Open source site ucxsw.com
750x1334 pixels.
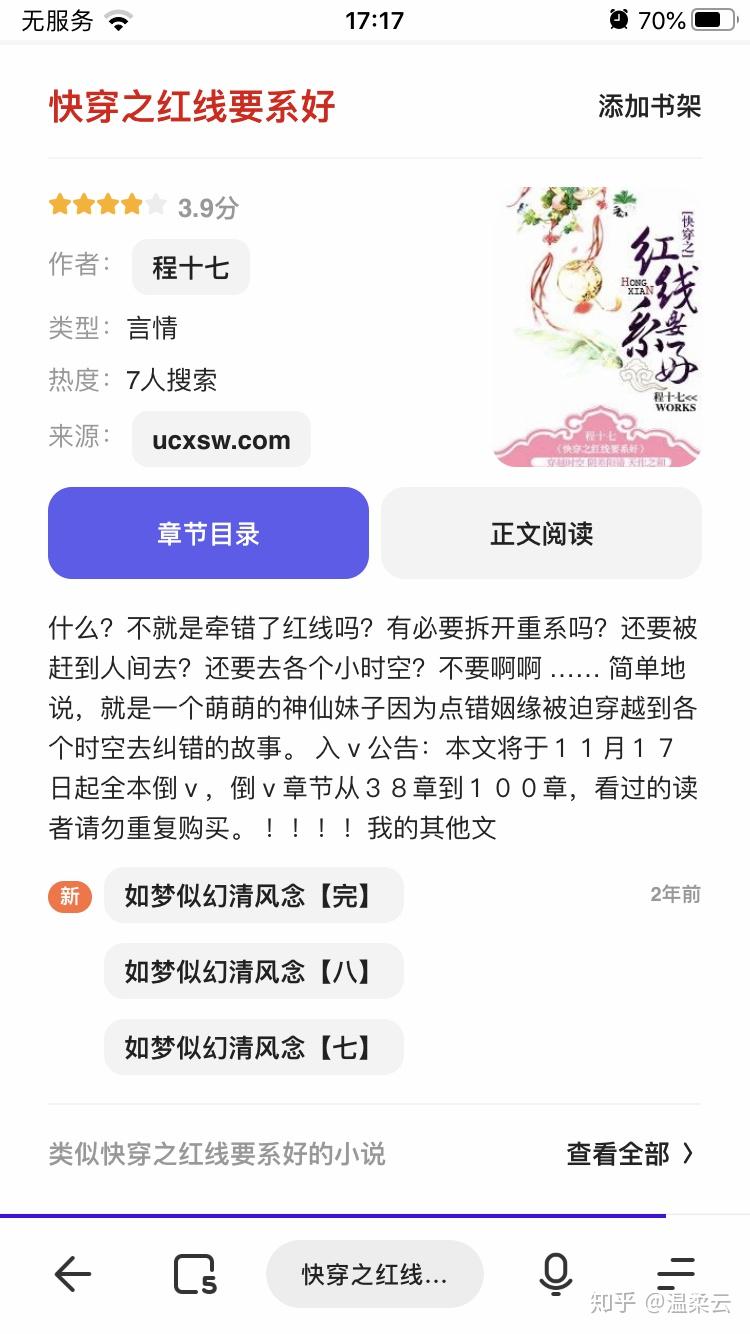click(221, 440)
